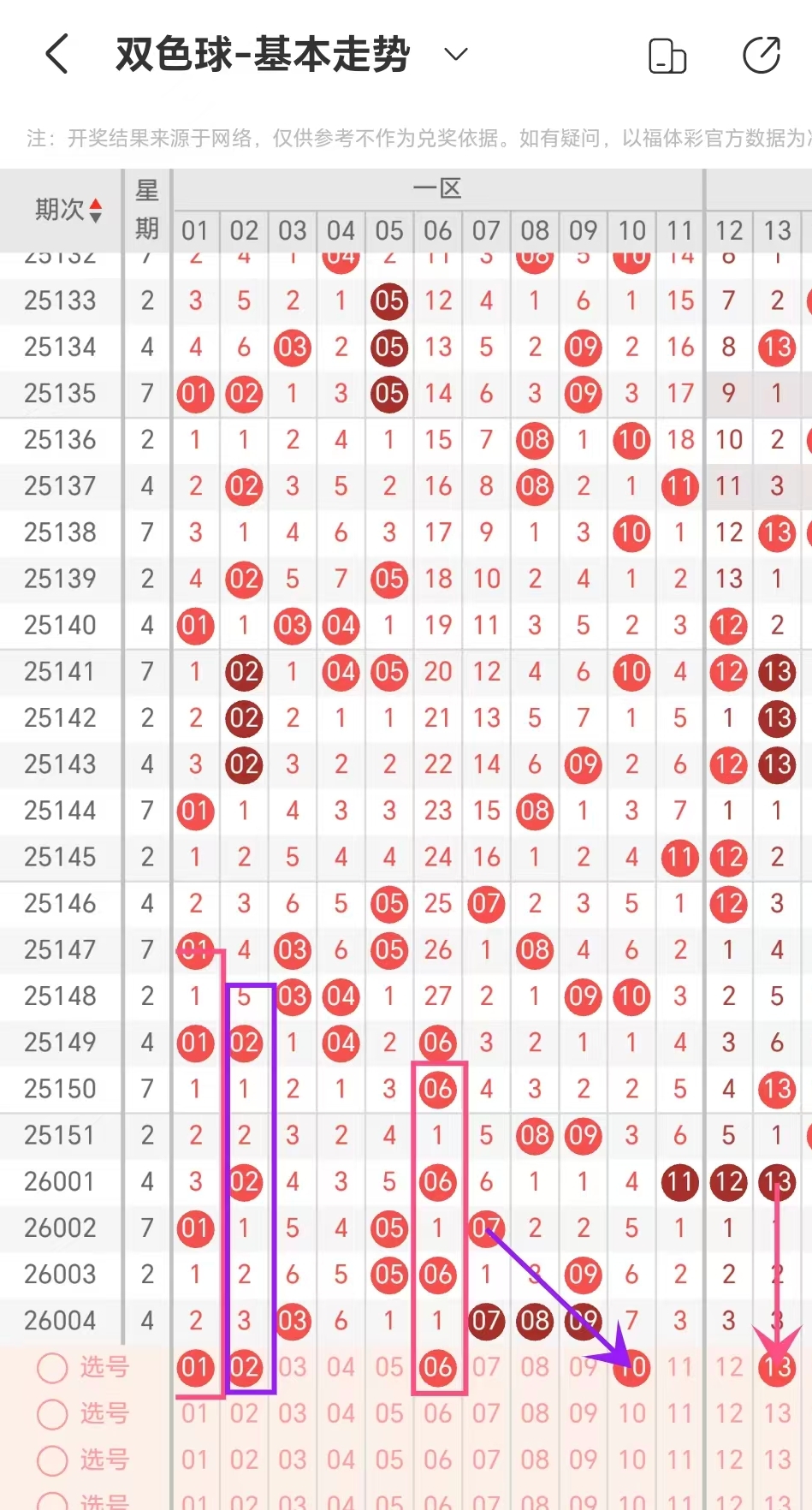Share this trend chart
Image resolution: width=812 pixels, height=1510 pixels.
[761, 56]
